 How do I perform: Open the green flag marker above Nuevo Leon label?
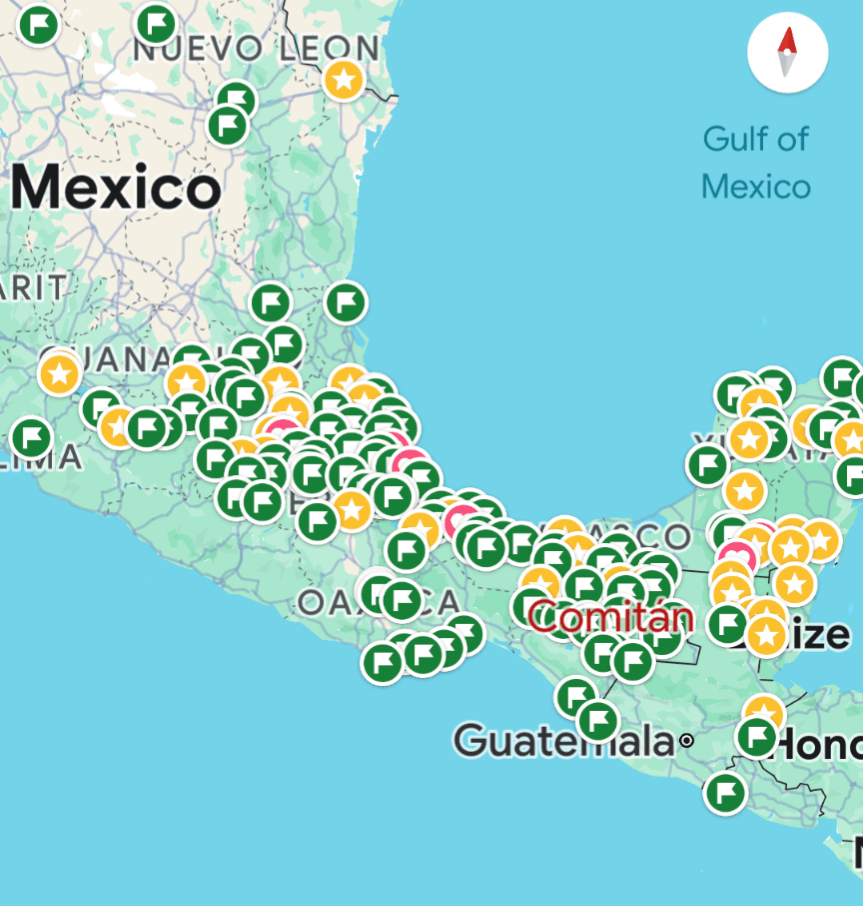(155, 22)
